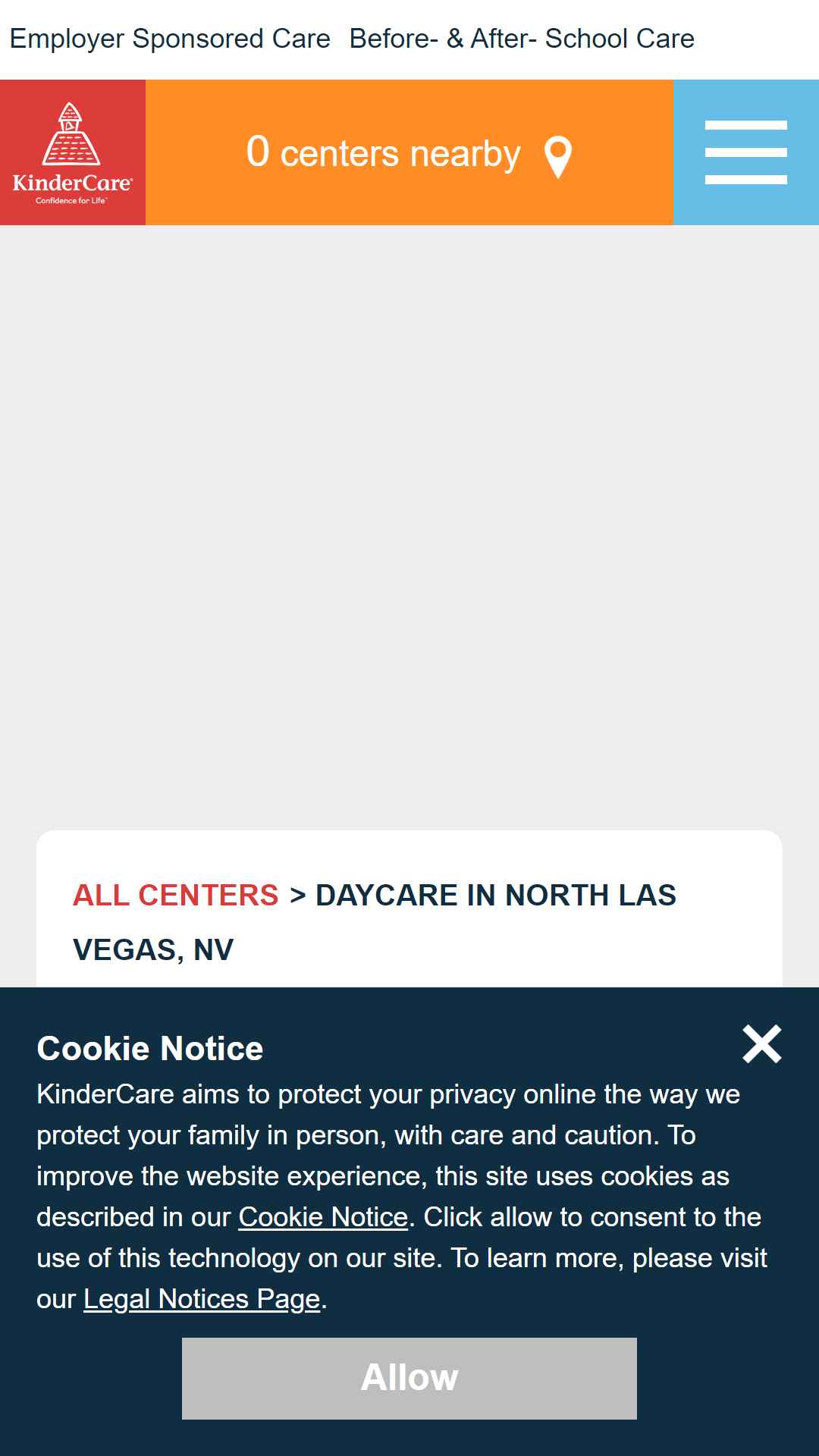This screenshot has width=819, height=1456.
Task: Allow cookies on the site
Action: [409, 1379]
